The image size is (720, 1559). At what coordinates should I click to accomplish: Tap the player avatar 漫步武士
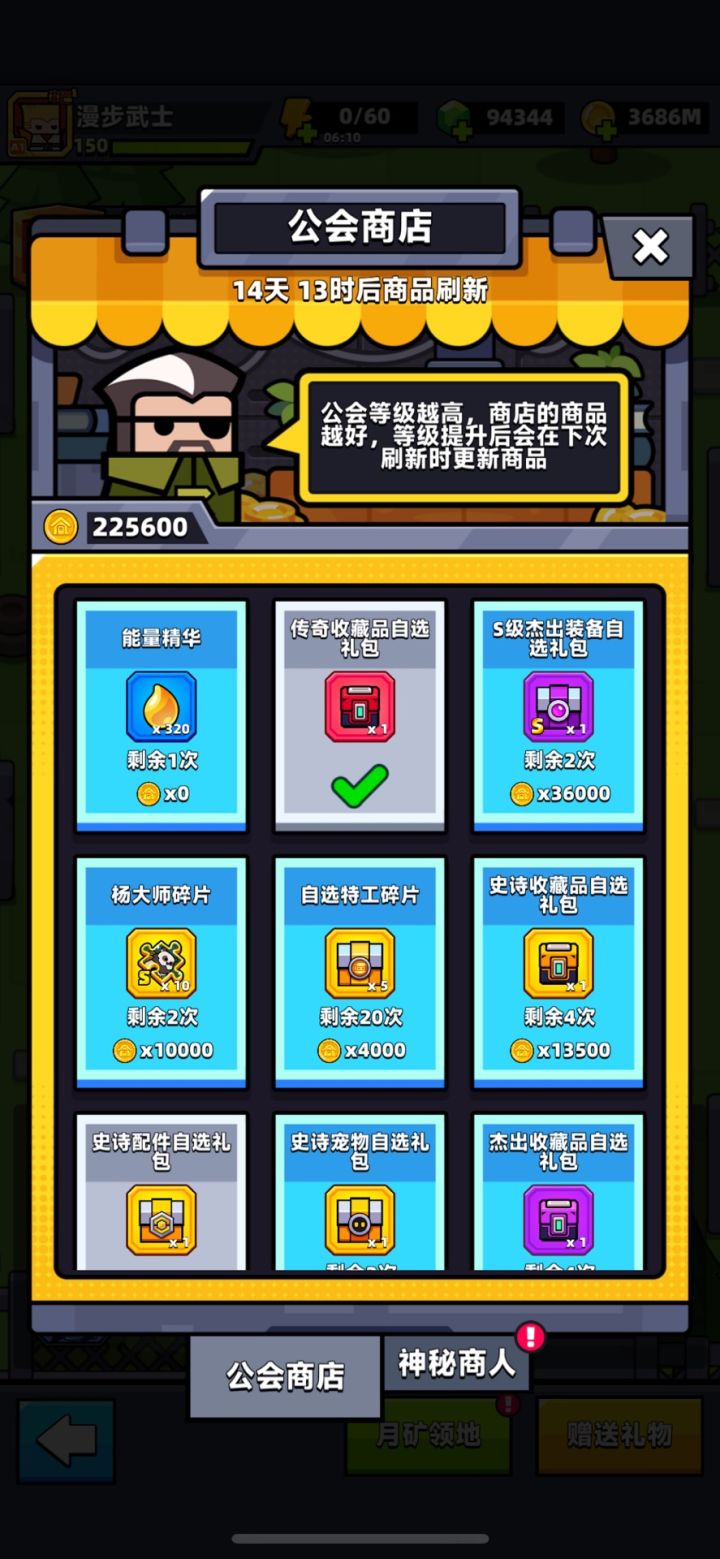pyautogui.click(x=42, y=122)
